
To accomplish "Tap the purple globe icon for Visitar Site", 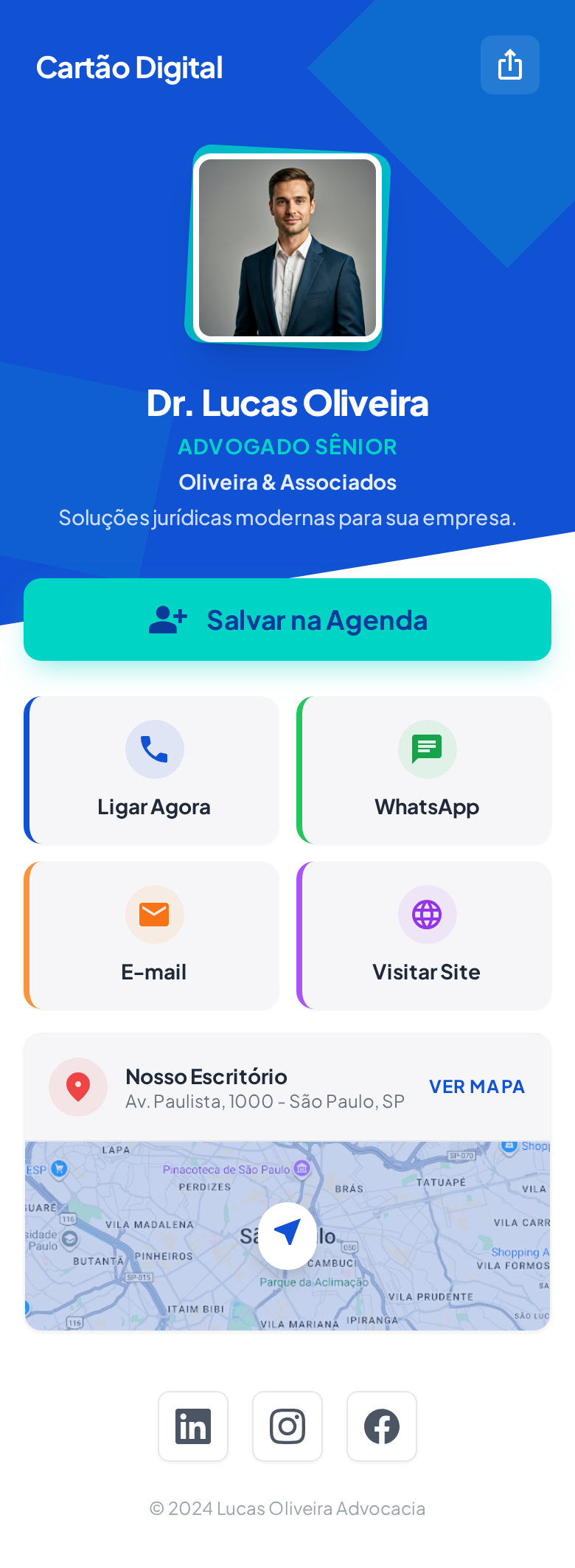I will pyautogui.click(x=427, y=915).
